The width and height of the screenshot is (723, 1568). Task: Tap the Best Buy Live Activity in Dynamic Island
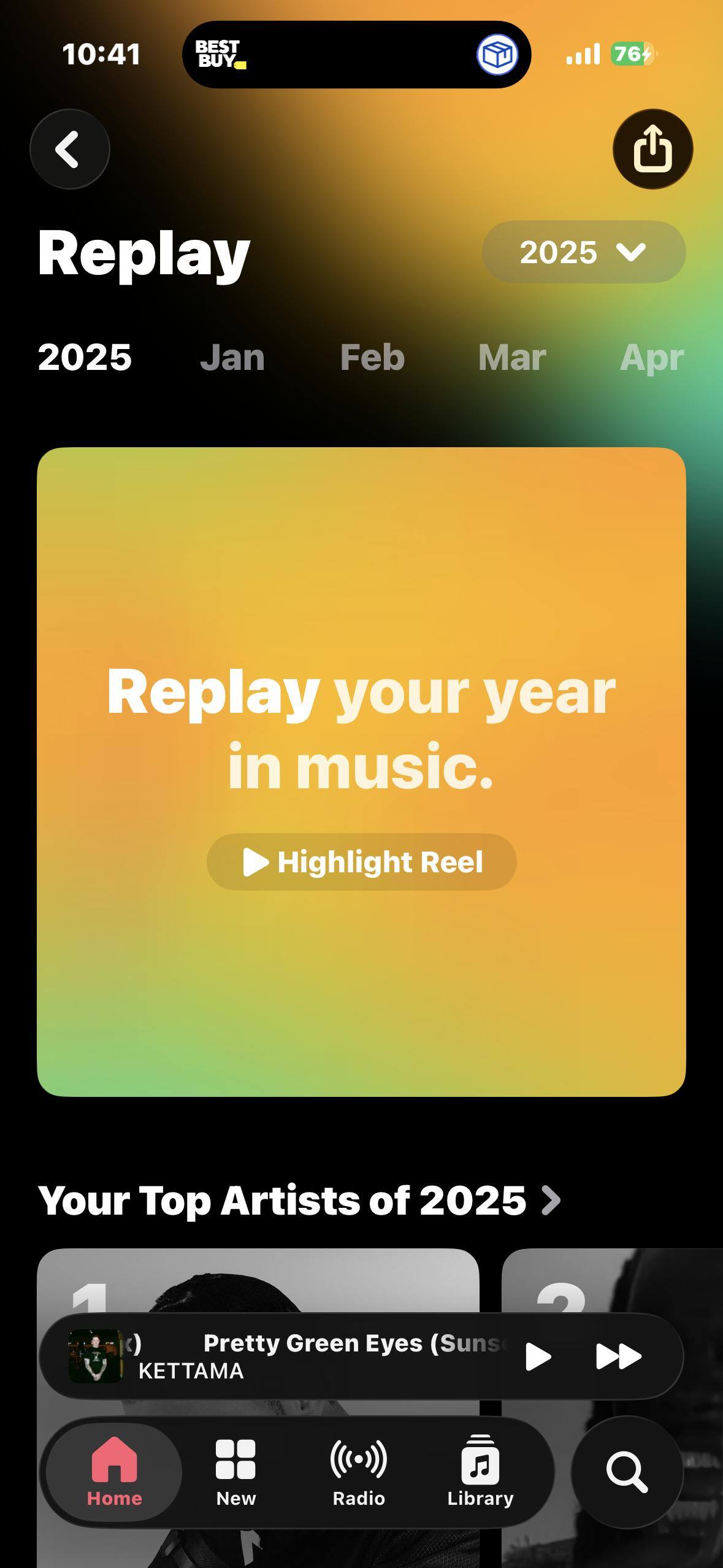(356, 55)
